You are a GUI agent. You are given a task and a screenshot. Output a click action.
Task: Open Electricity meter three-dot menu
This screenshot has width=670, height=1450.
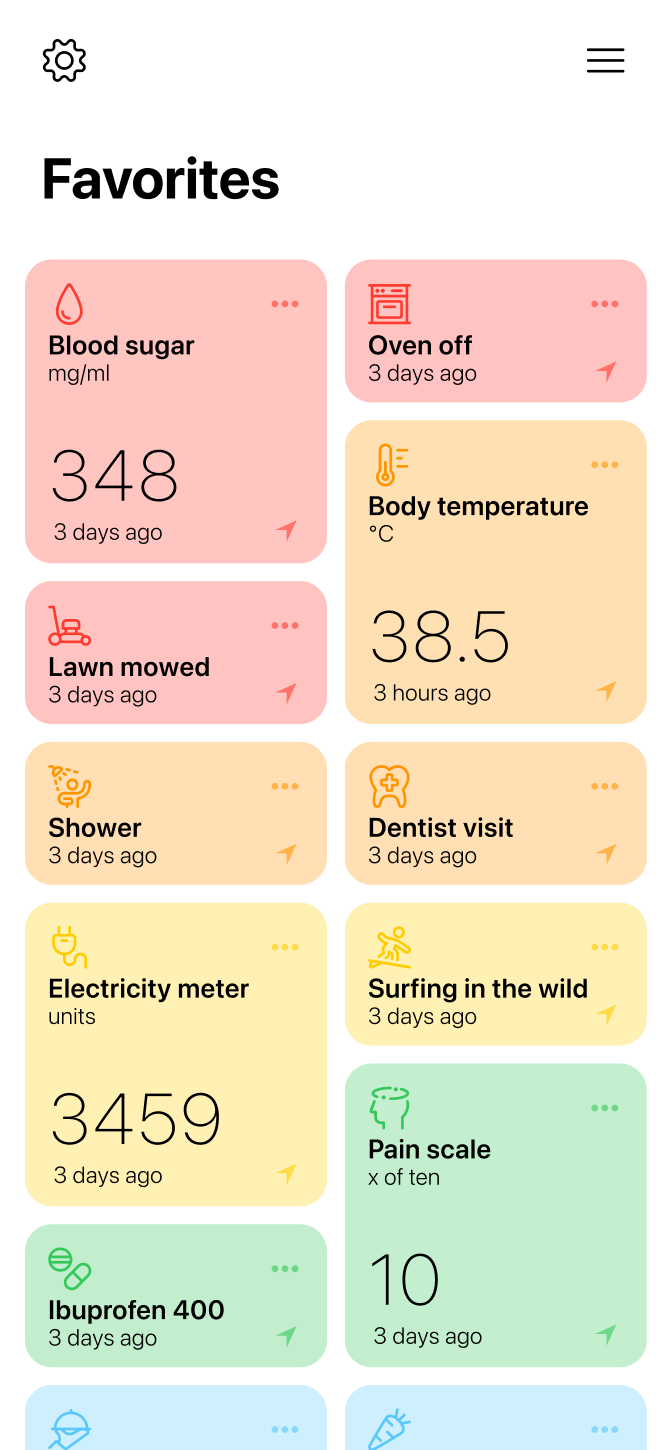285,947
